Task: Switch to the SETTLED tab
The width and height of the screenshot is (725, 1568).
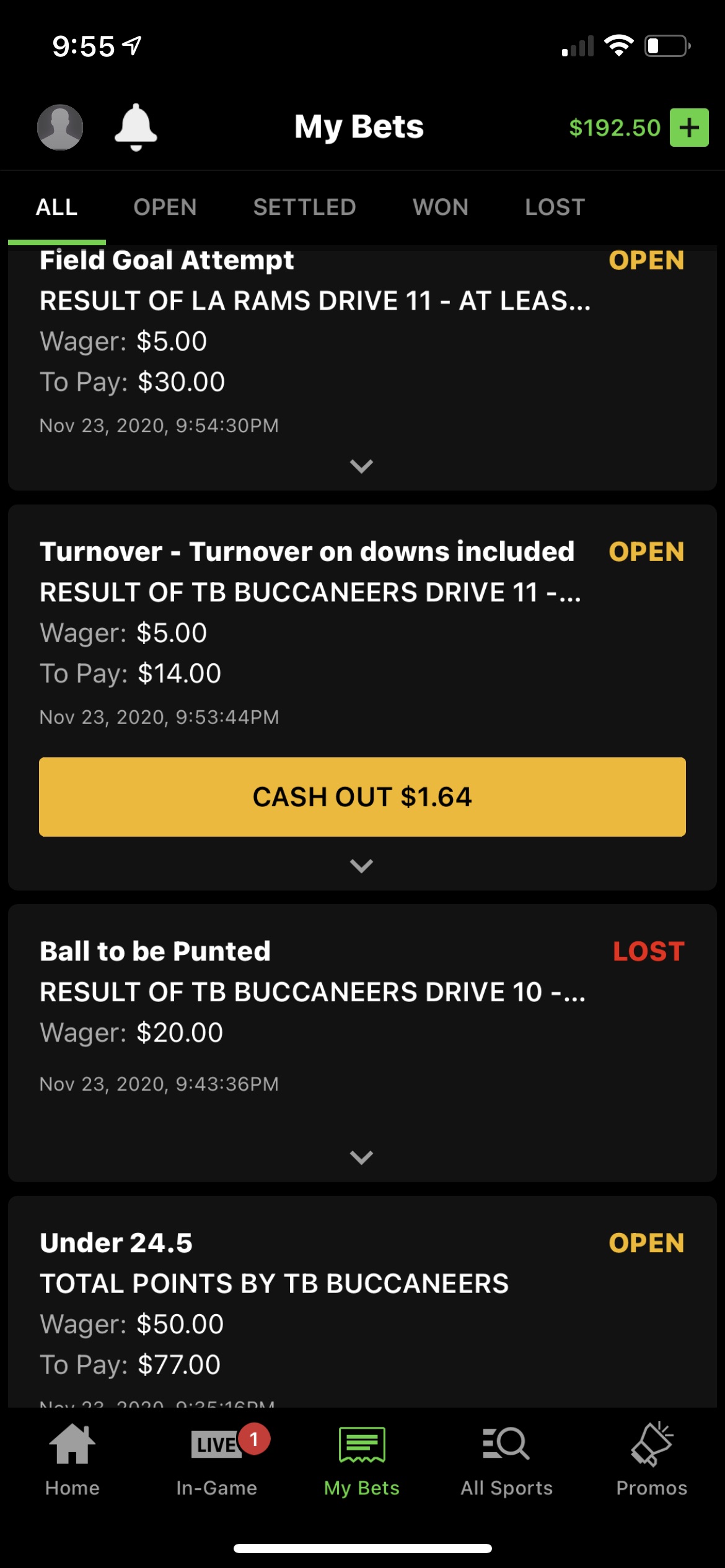Action: click(304, 207)
